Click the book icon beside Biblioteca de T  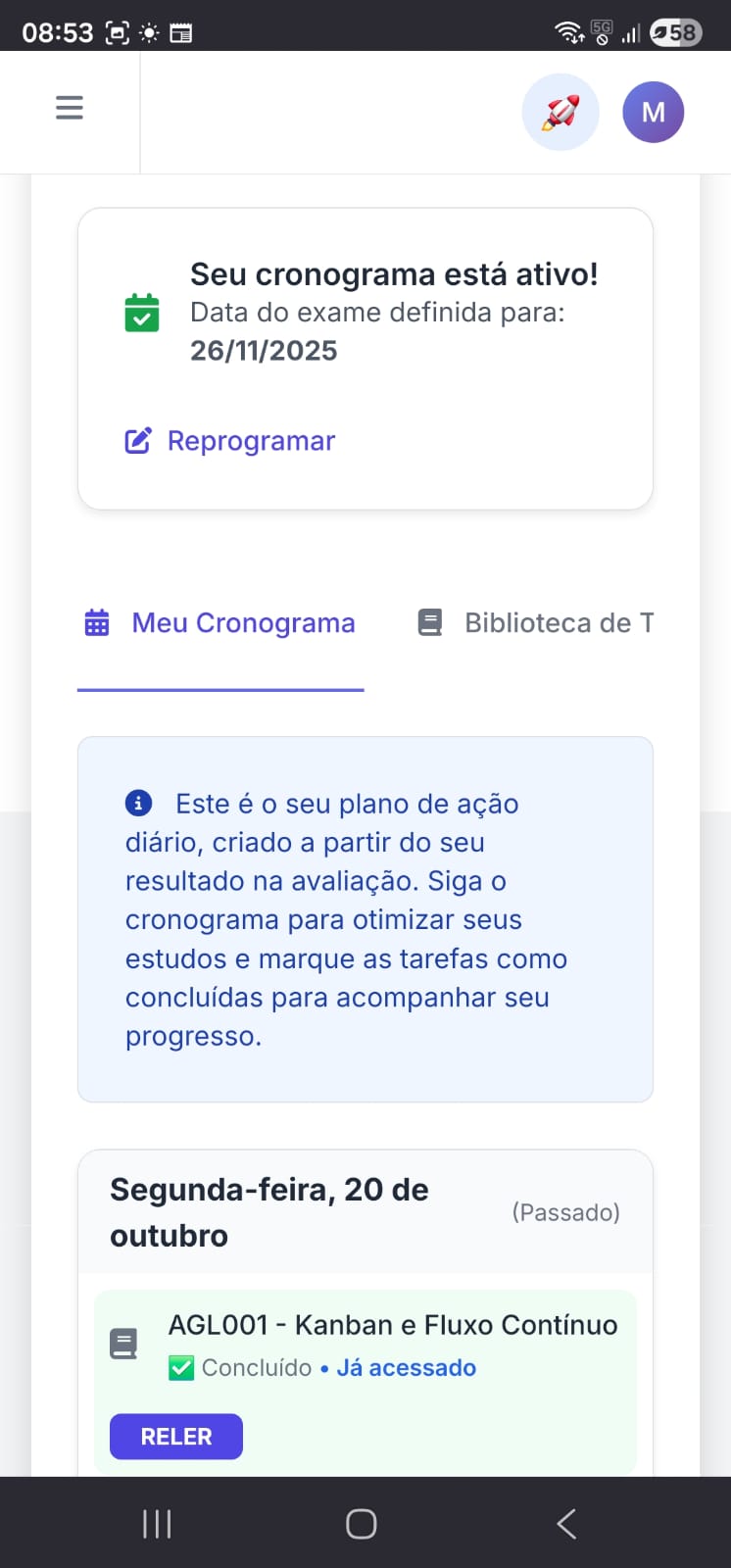coord(429,621)
